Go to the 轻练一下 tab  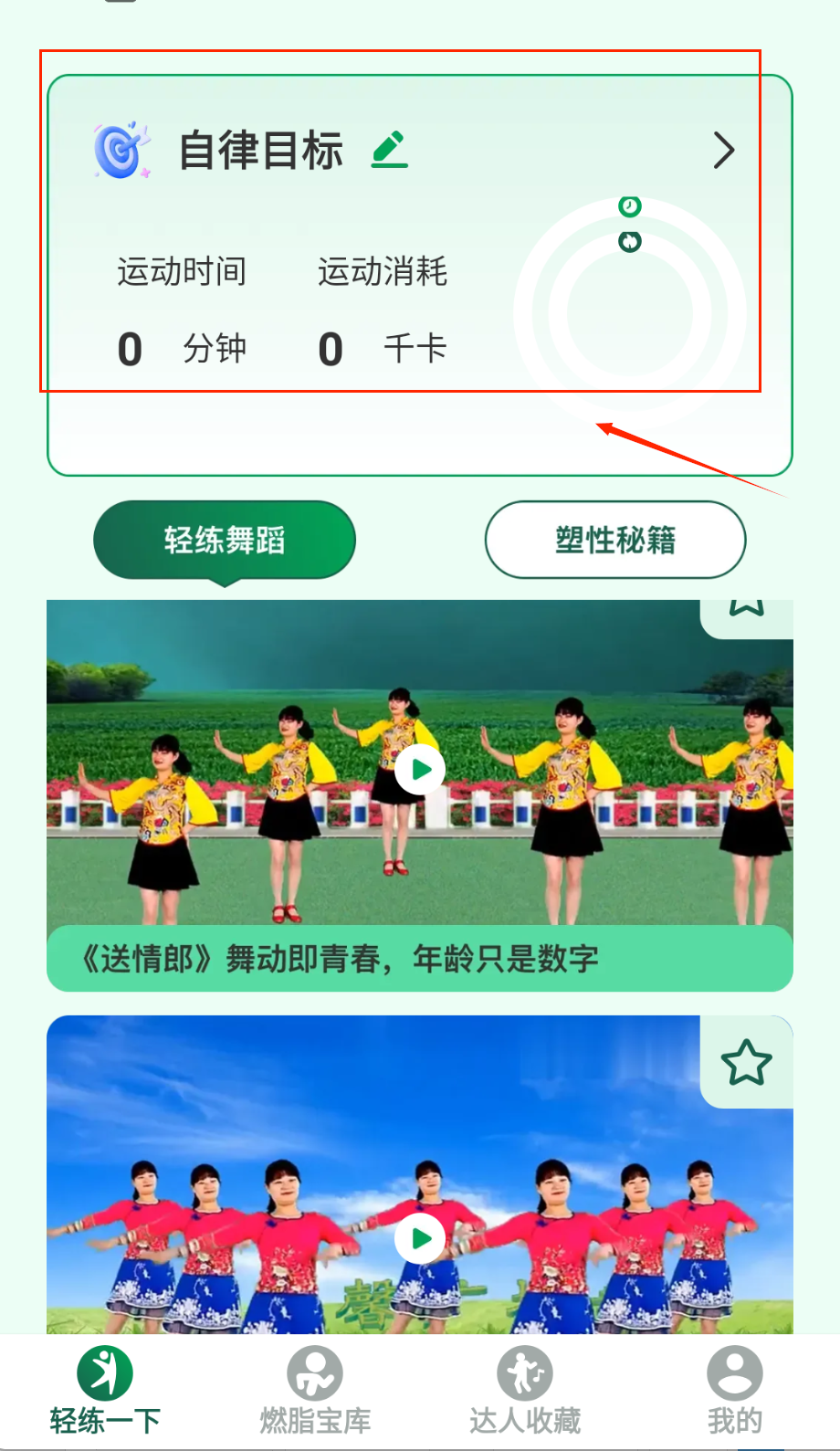coord(105,1391)
